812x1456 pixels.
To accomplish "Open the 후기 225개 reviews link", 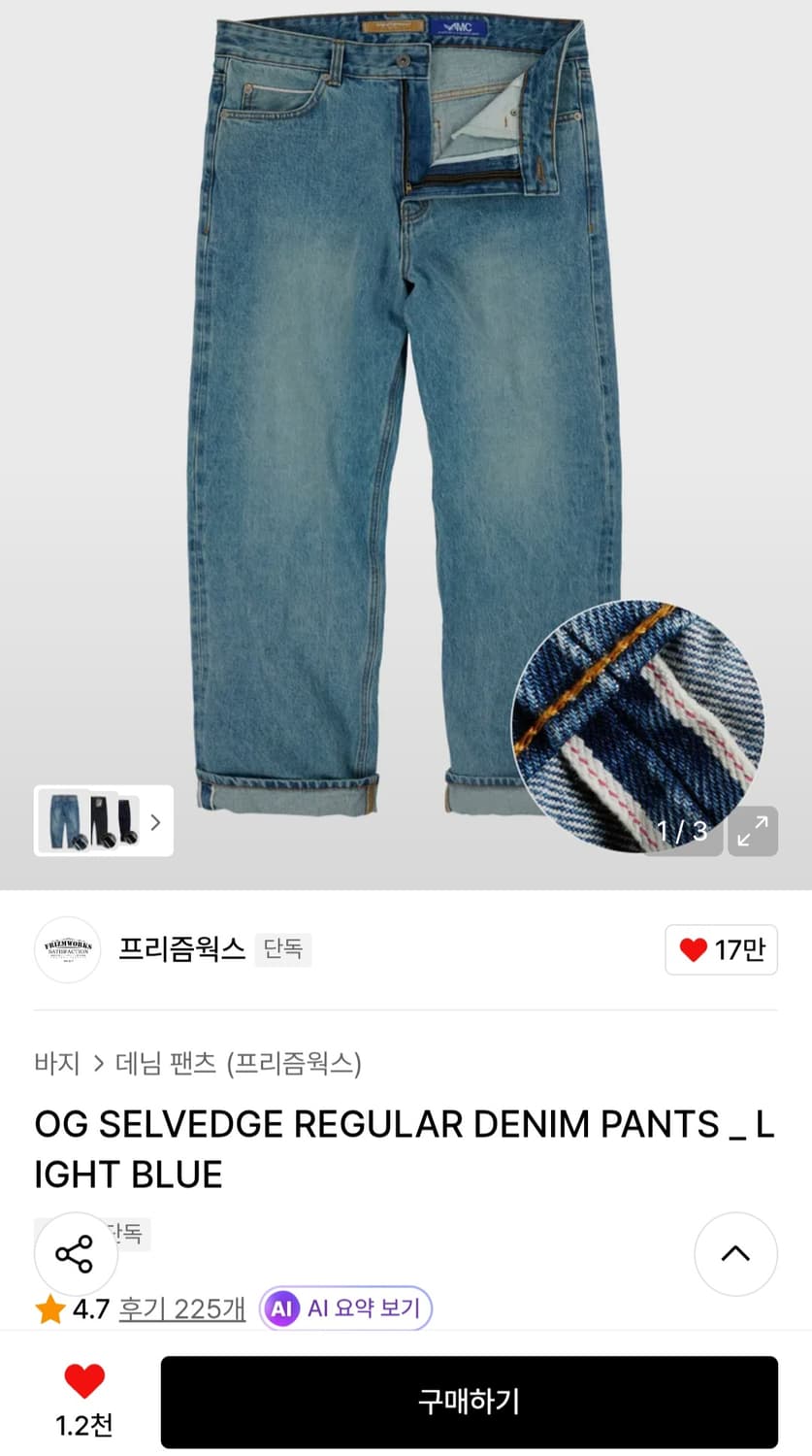I will pyautogui.click(x=180, y=1308).
